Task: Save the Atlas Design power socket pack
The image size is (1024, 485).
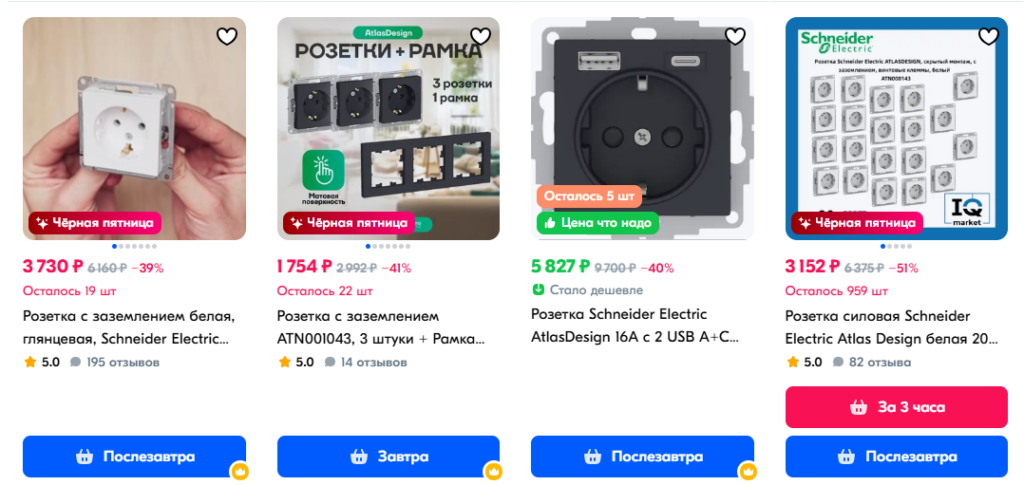Action: (989, 36)
